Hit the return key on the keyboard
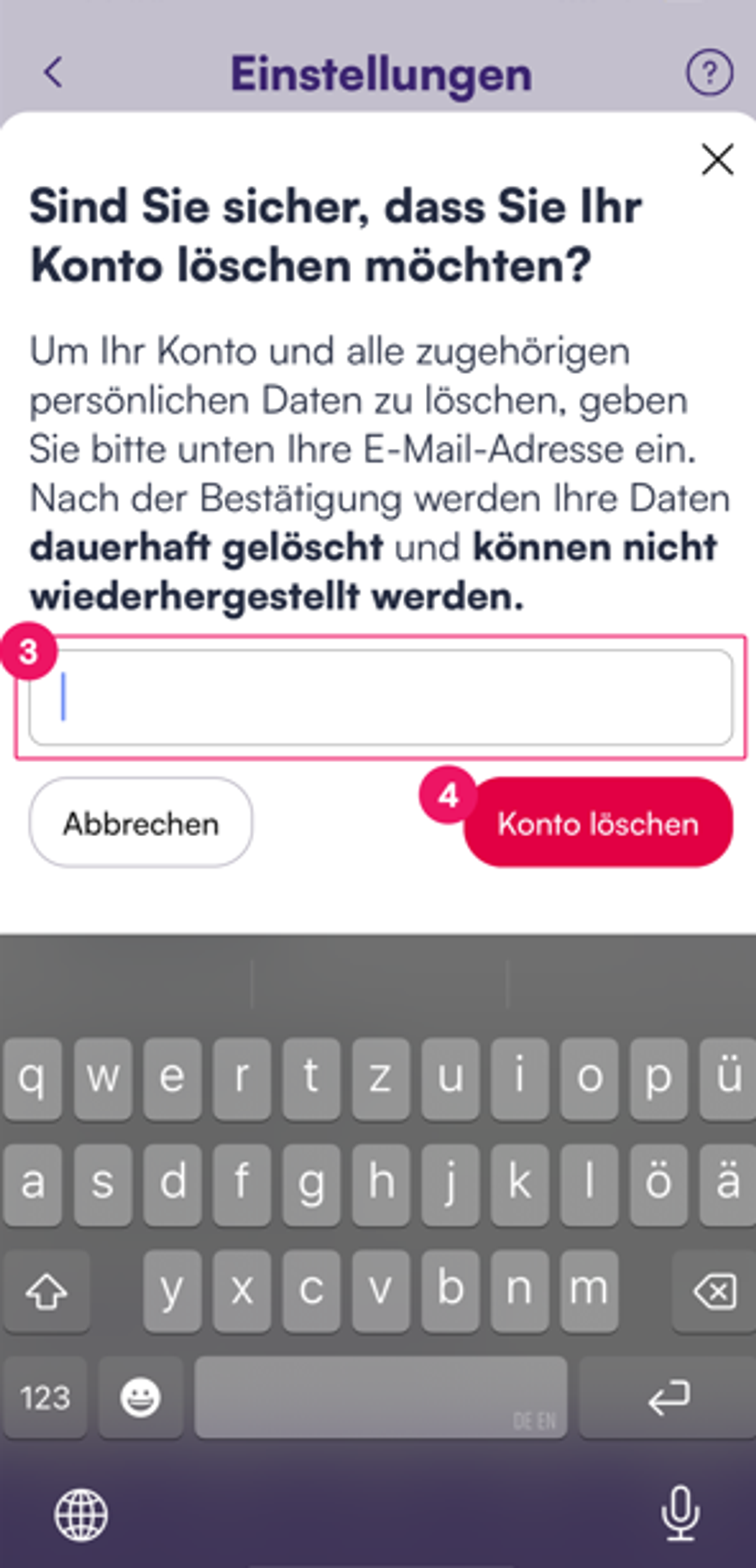The height and width of the screenshot is (1568, 756). coord(668,1397)
